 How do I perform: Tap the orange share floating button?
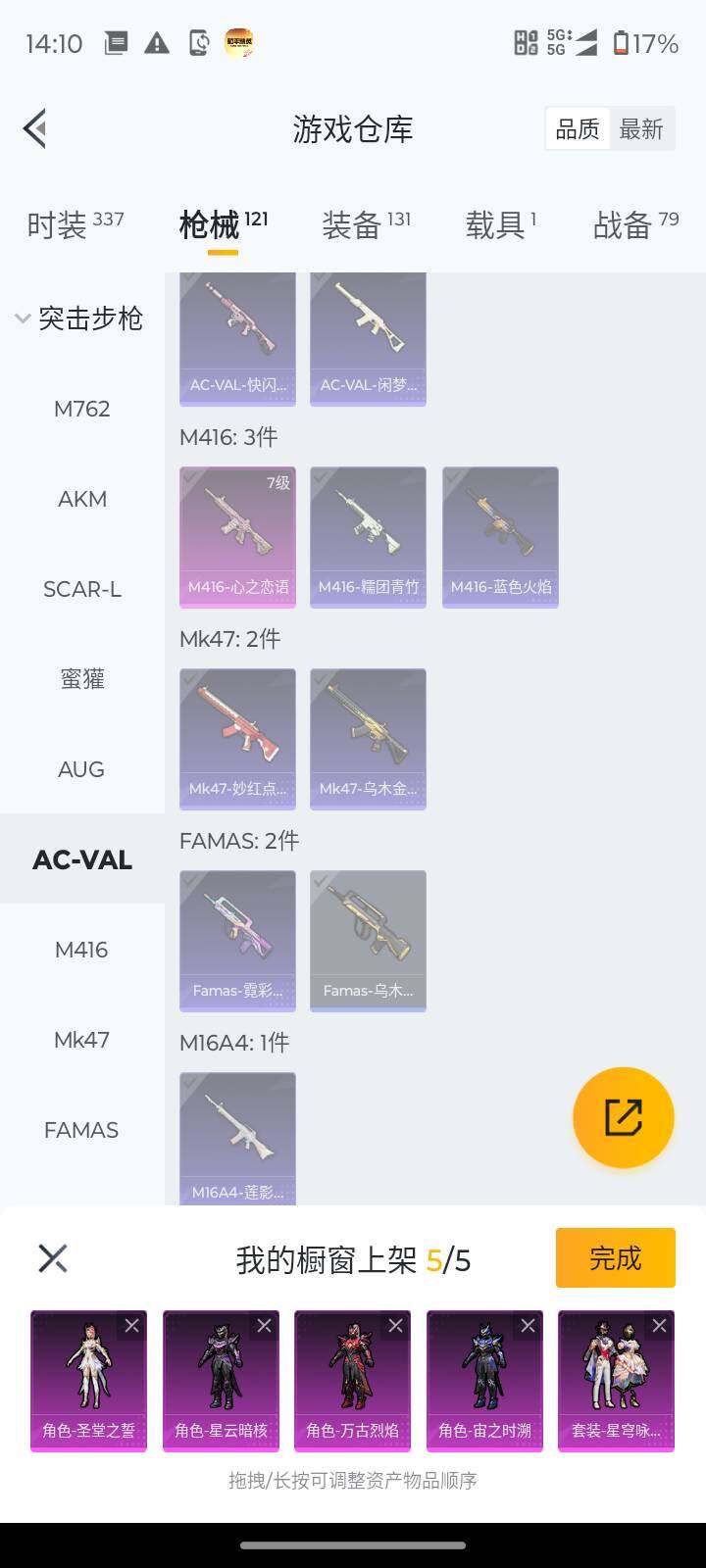(623, 1117)
